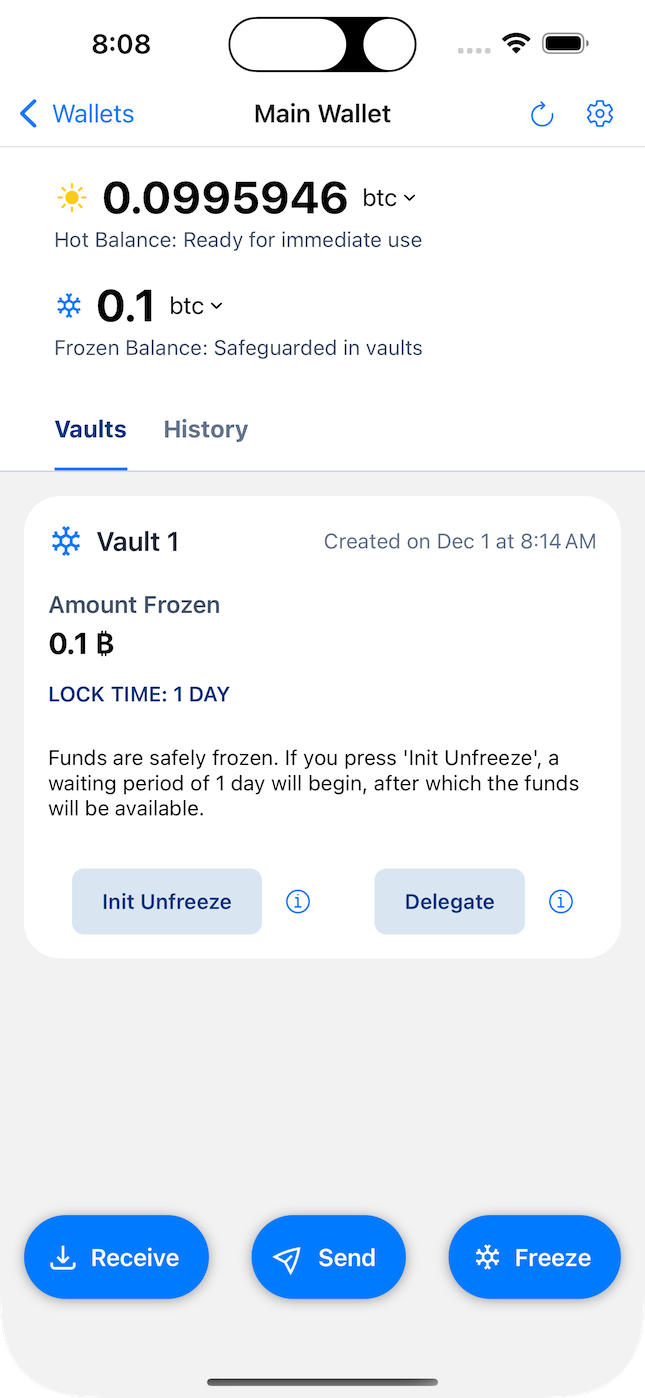
Task: Switch to the History tab
Action: (205, 430)
